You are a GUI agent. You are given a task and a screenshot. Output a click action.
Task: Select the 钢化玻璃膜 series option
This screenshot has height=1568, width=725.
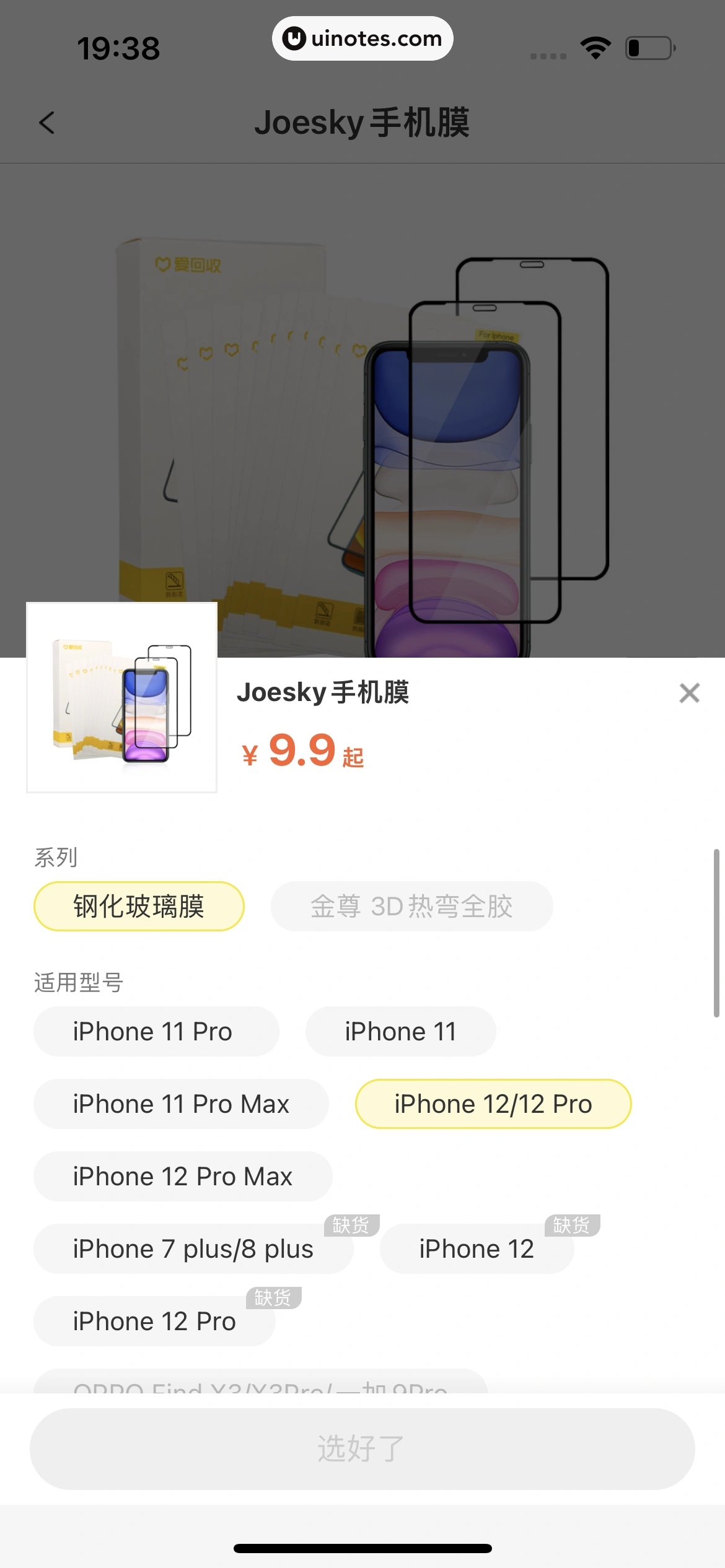(139, 905)
